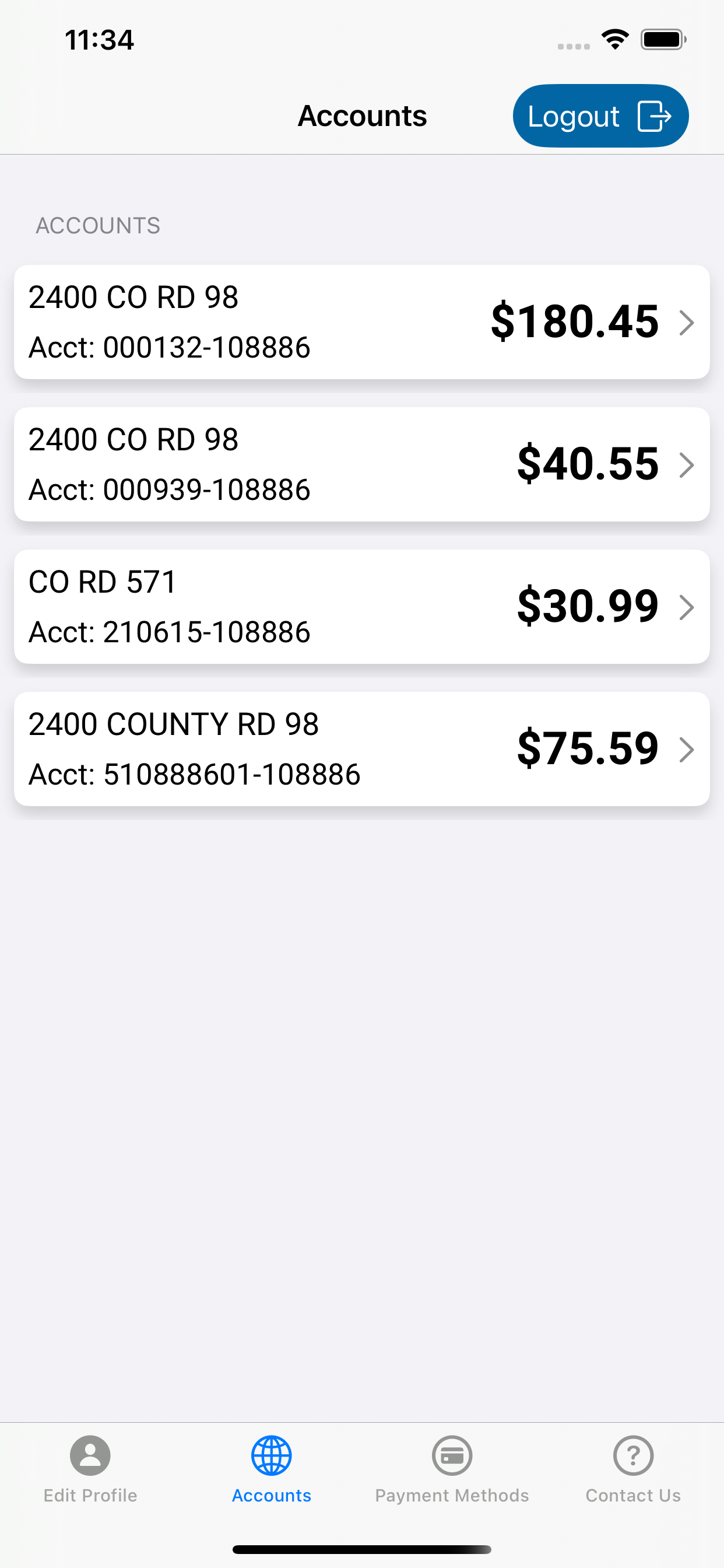The image size is (724, 1568).
Task: Open chevron for account 510888601-108886
Action: pyautogui.click(x=687, y=750)
